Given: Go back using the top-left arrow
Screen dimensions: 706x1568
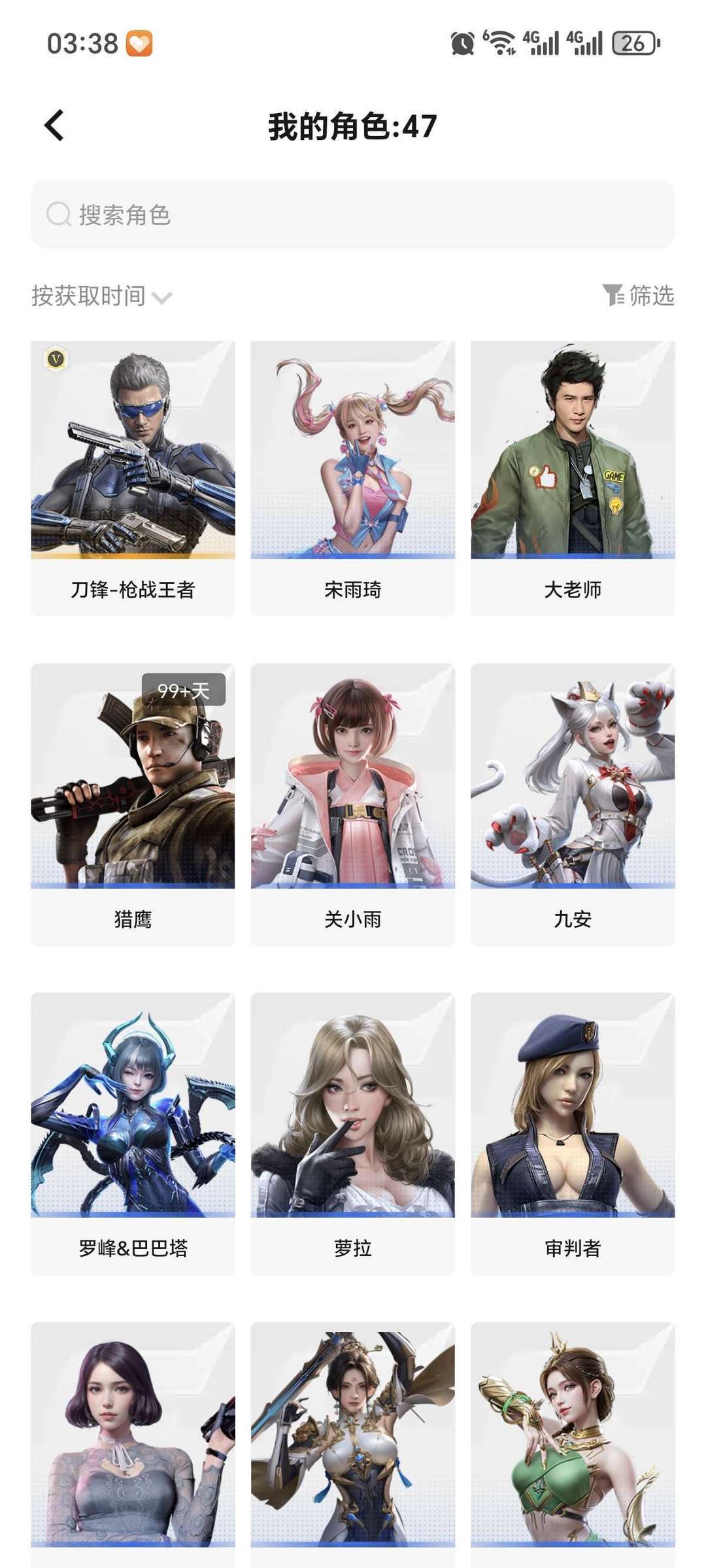Looking at the screenshot, I should pyautogui.click(x=54, y=125).
